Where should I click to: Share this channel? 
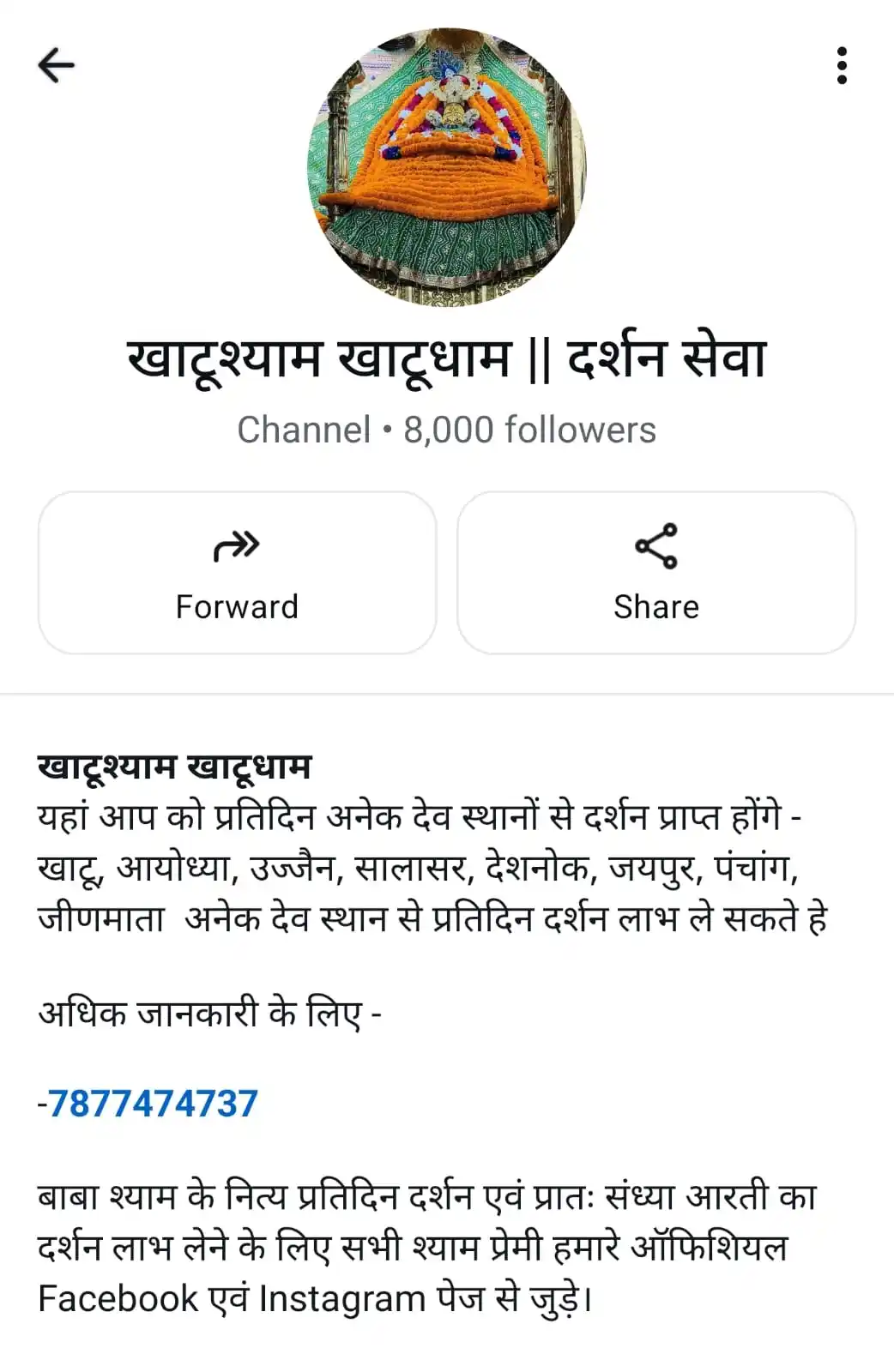coord(656,573)
